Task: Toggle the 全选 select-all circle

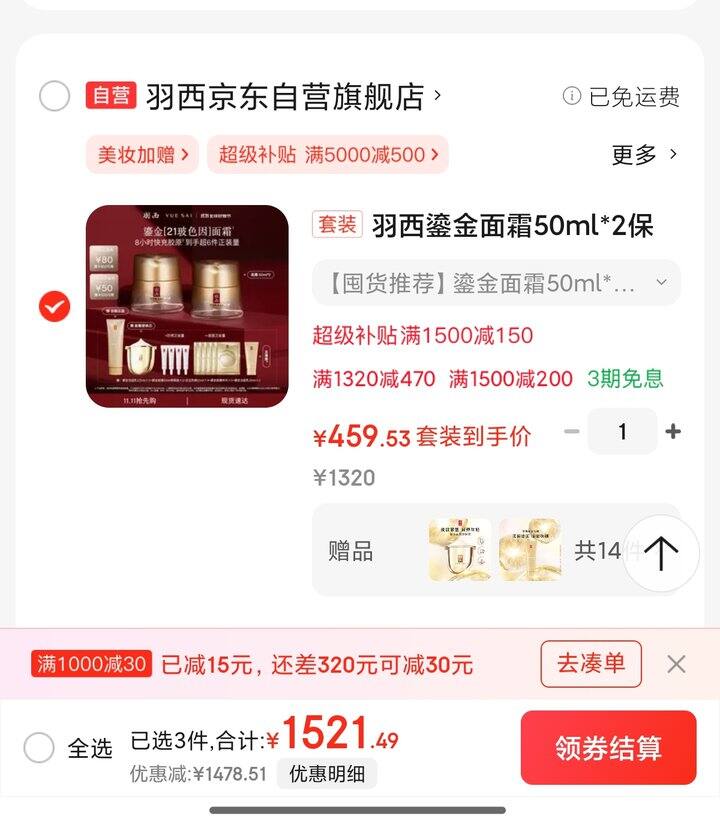Action: tap(39, 748)
